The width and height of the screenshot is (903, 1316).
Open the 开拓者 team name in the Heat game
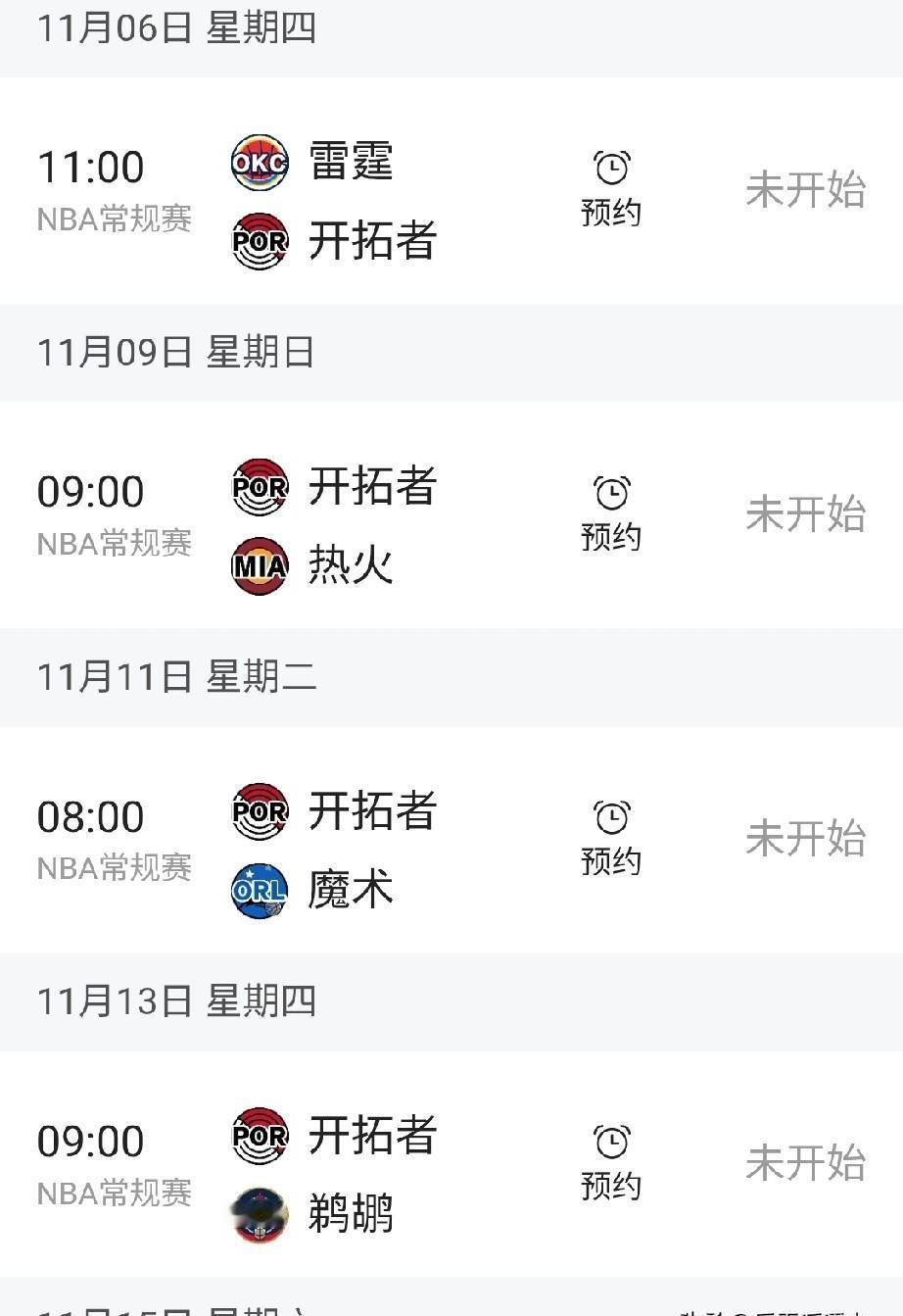click(373, 487)
